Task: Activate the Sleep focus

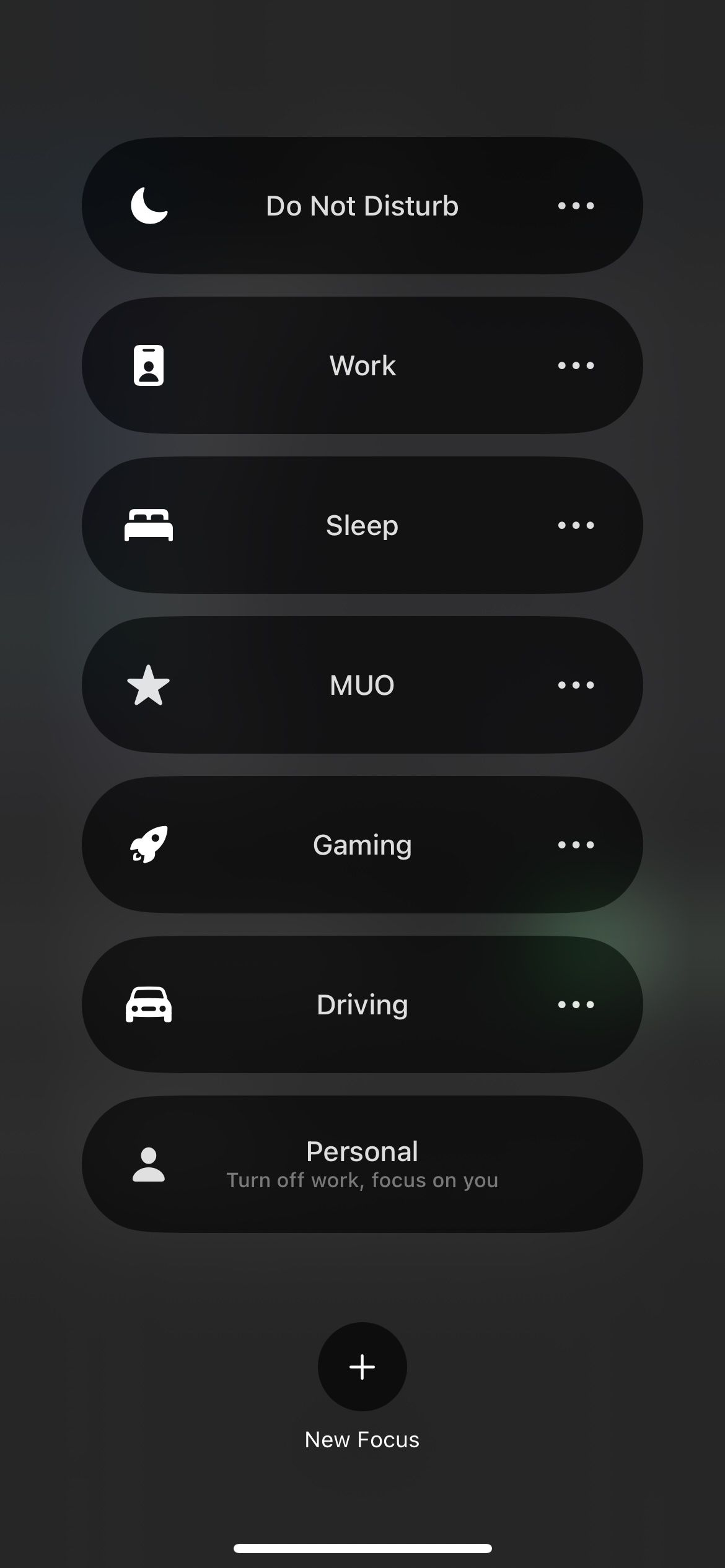Action: point(362,525)
